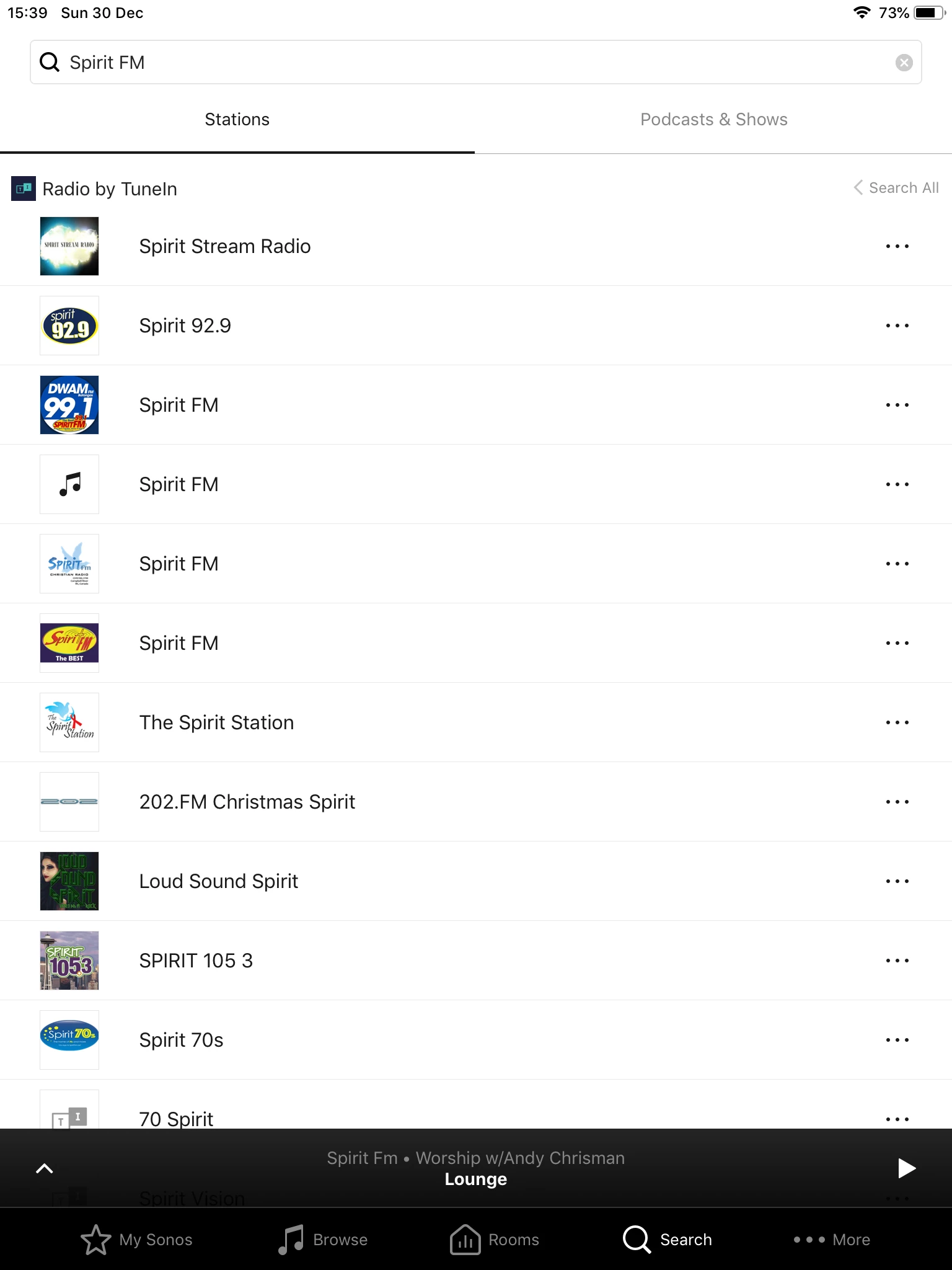952x1270 pixels.
Task: Open Spirit Stream Radio station
Action: (224, 247)
